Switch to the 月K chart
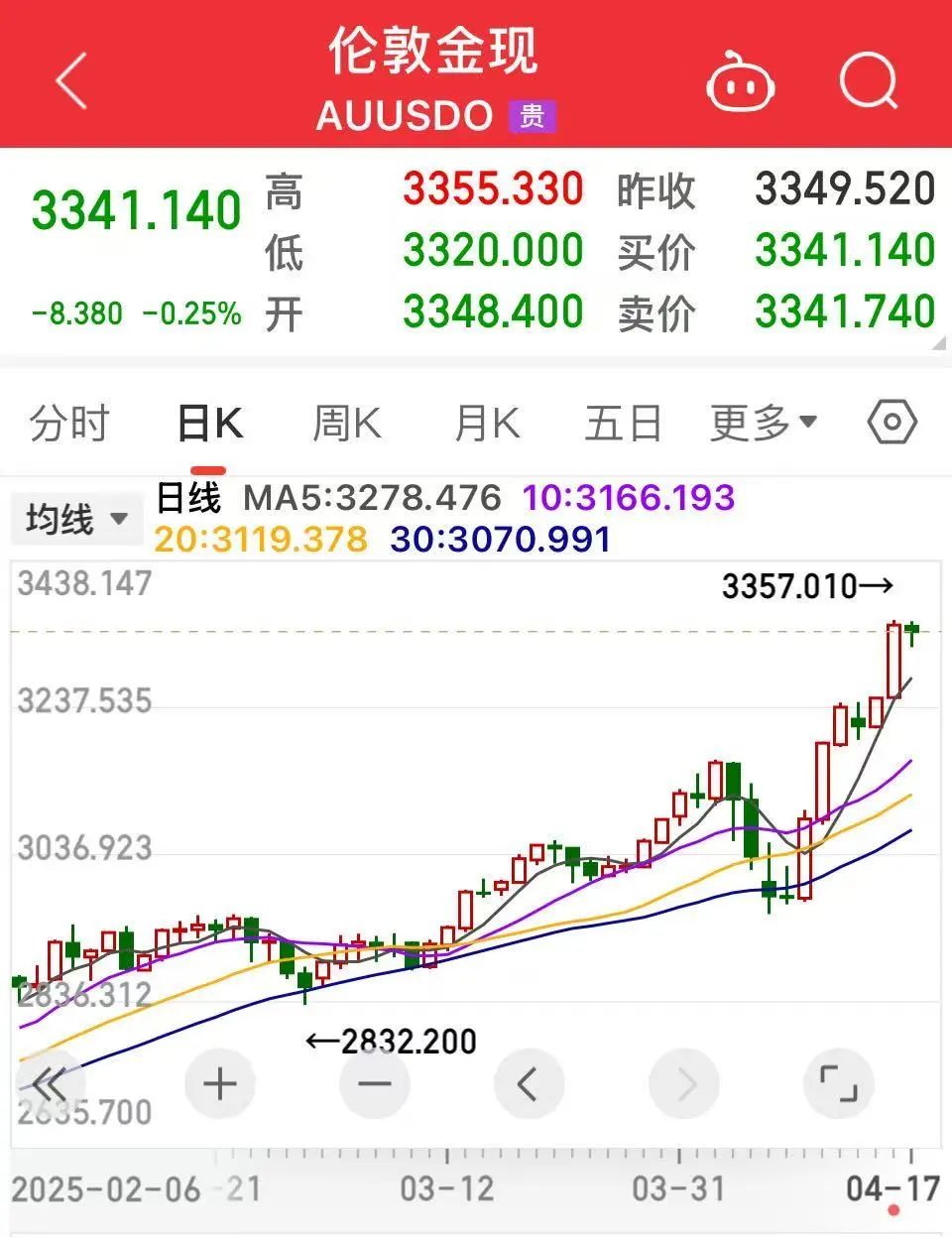 click(486, 424)
